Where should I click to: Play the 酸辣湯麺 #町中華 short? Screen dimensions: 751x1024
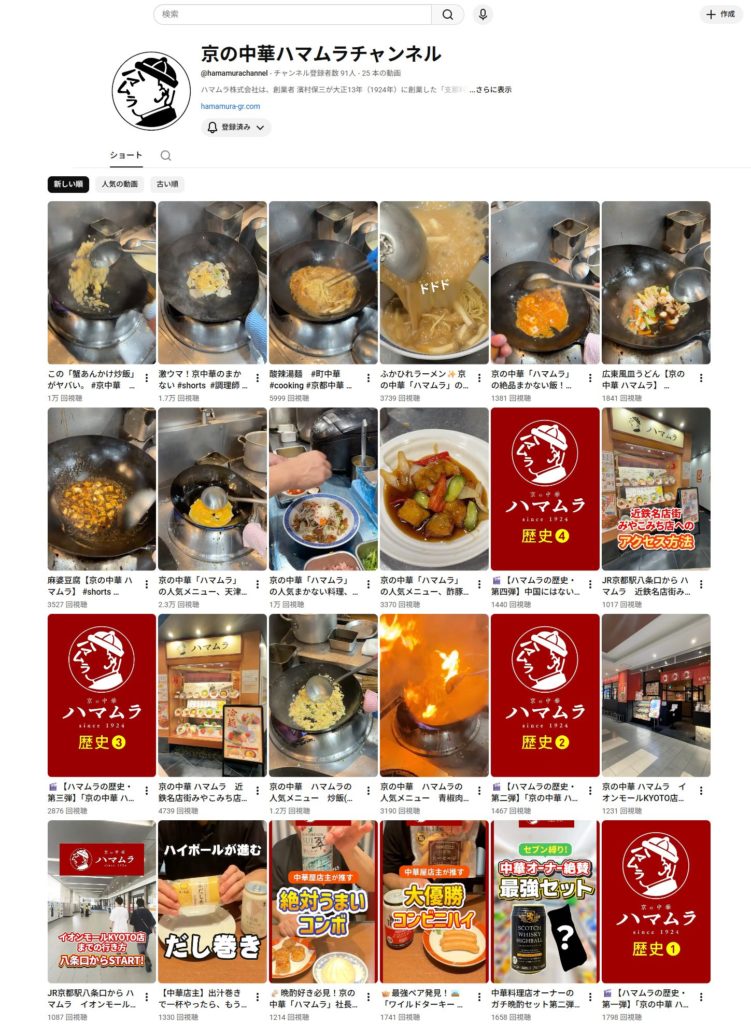point(323,282)
